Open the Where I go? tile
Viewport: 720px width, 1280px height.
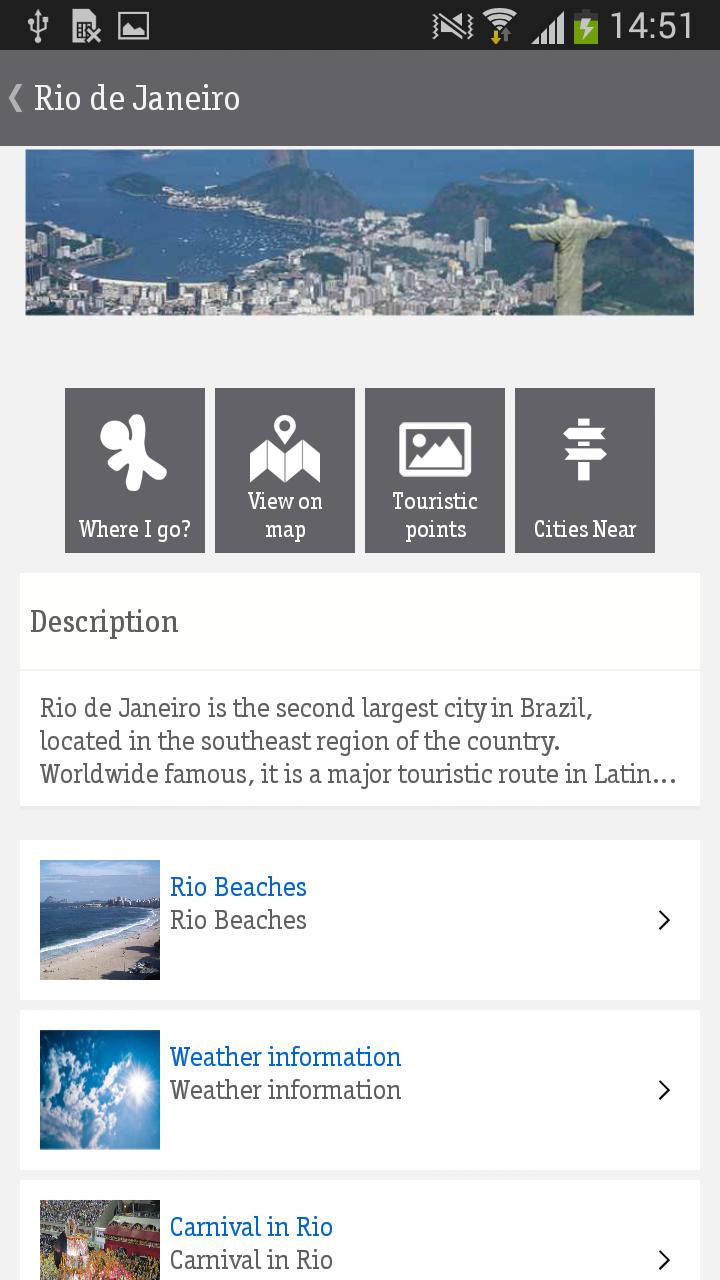[135, 470]
